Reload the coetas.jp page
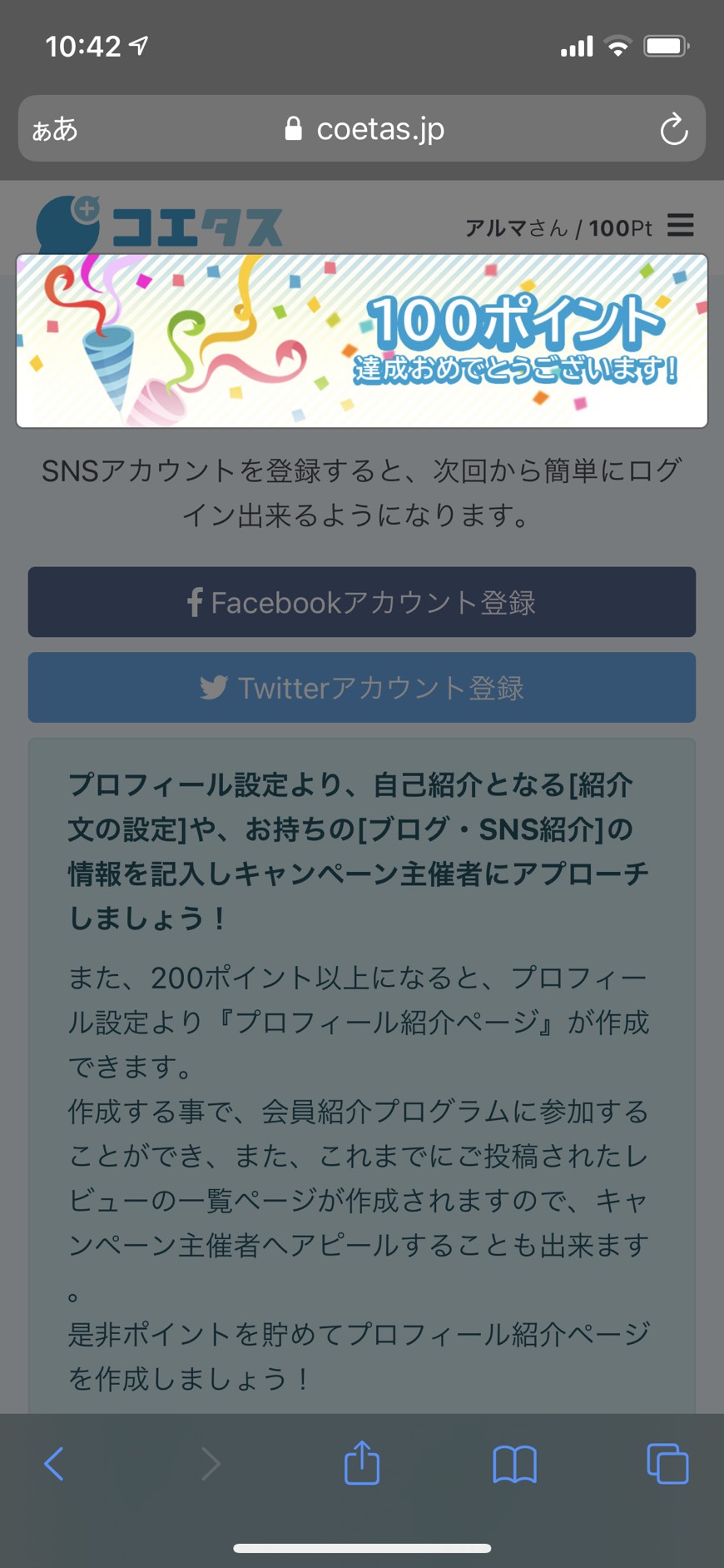724x1568 pixels. point(673,129)
